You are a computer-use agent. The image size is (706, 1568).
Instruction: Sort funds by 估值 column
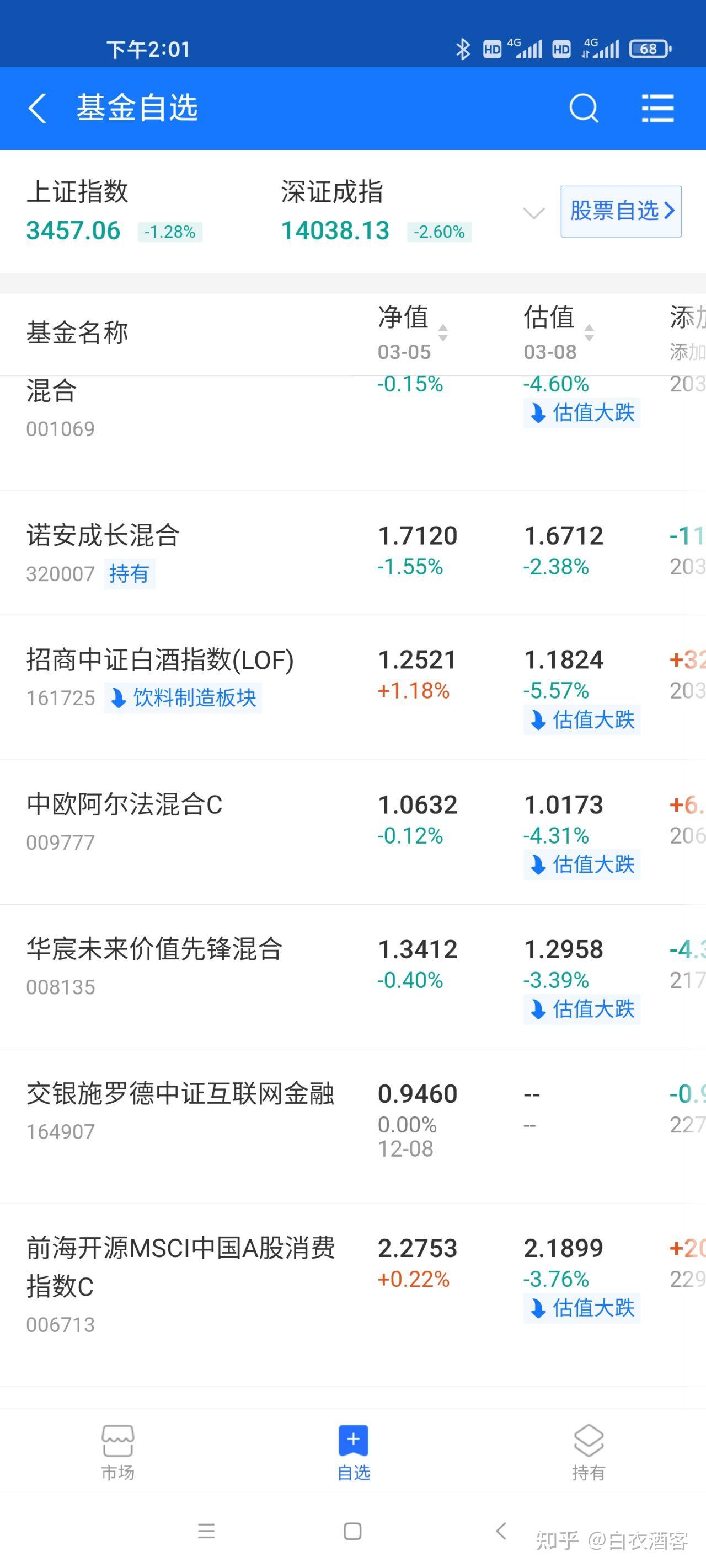(x=559, y=334)
